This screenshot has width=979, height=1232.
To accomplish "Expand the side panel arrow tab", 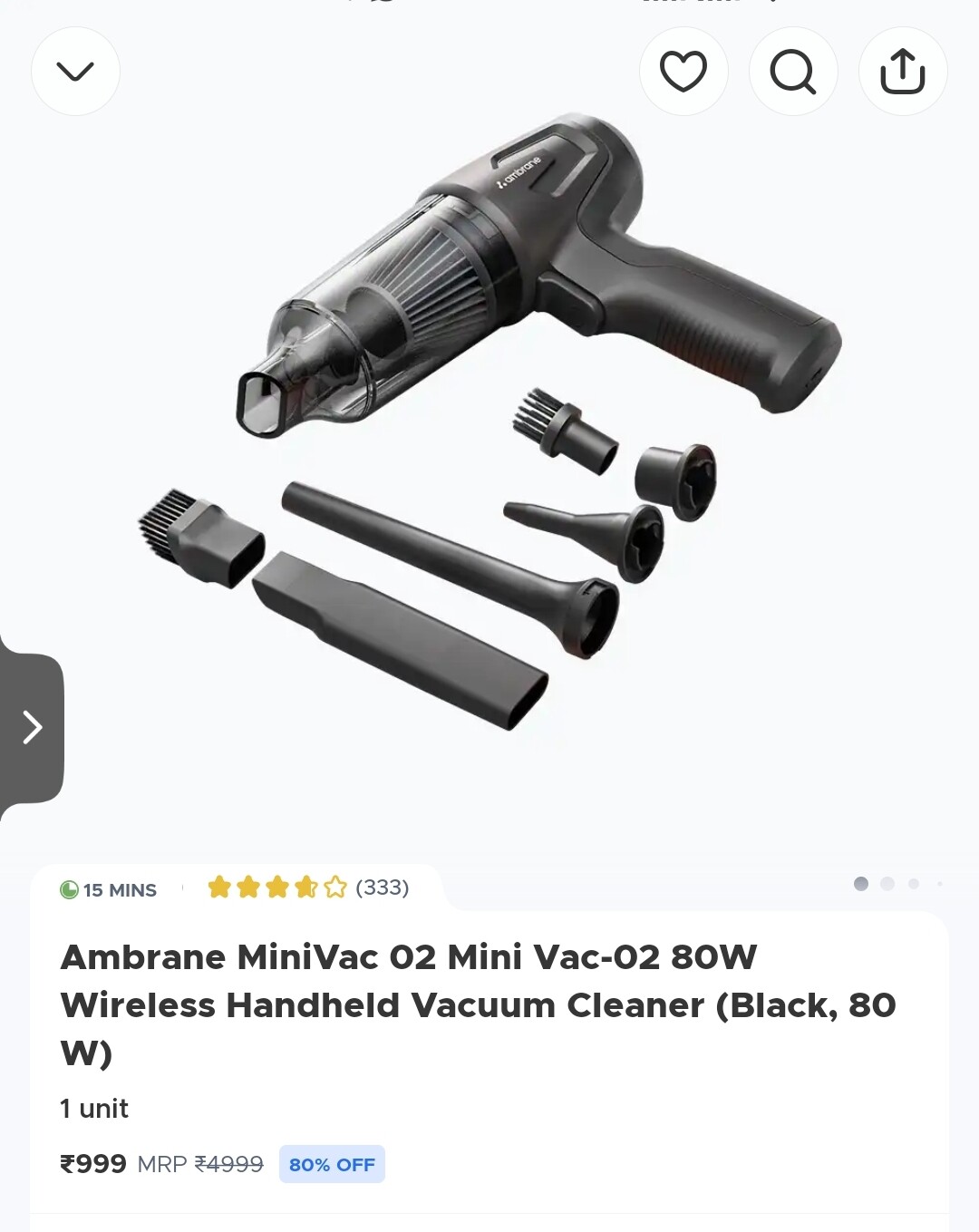I will pos(33,727).
